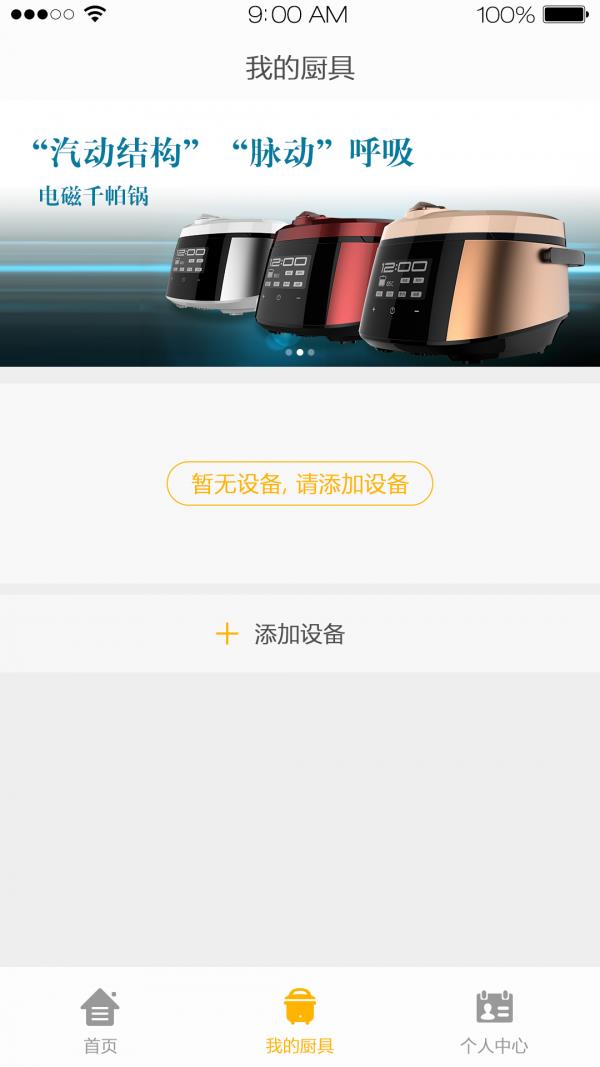Image resolution: width=600 pixels, height=1067 pixels.
Task: Tap 添加设备 to add a device
Action: [x=282, y=634]
